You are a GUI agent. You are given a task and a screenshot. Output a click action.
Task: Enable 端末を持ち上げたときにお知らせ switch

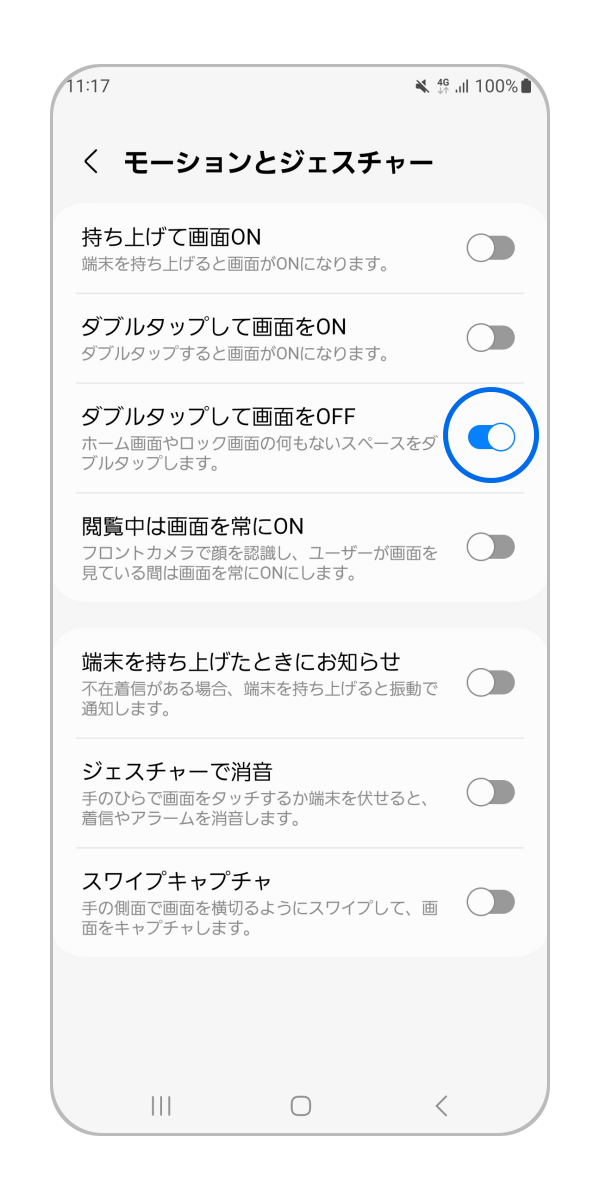(490, 683)
